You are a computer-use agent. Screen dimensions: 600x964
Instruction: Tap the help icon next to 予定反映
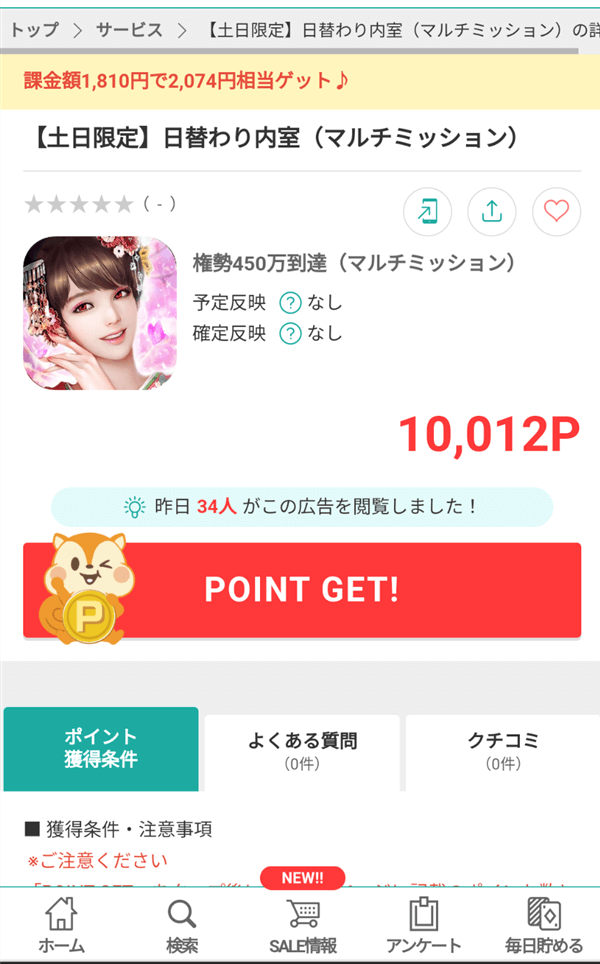pos(290,302)
